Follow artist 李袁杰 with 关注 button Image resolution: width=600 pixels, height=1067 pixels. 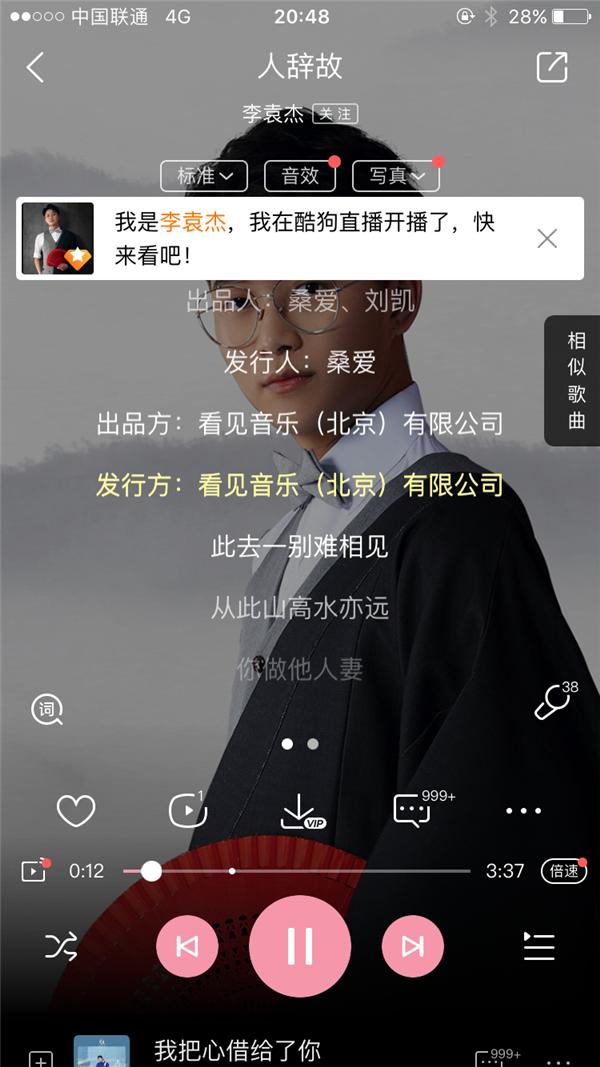(x=335, y=114)
